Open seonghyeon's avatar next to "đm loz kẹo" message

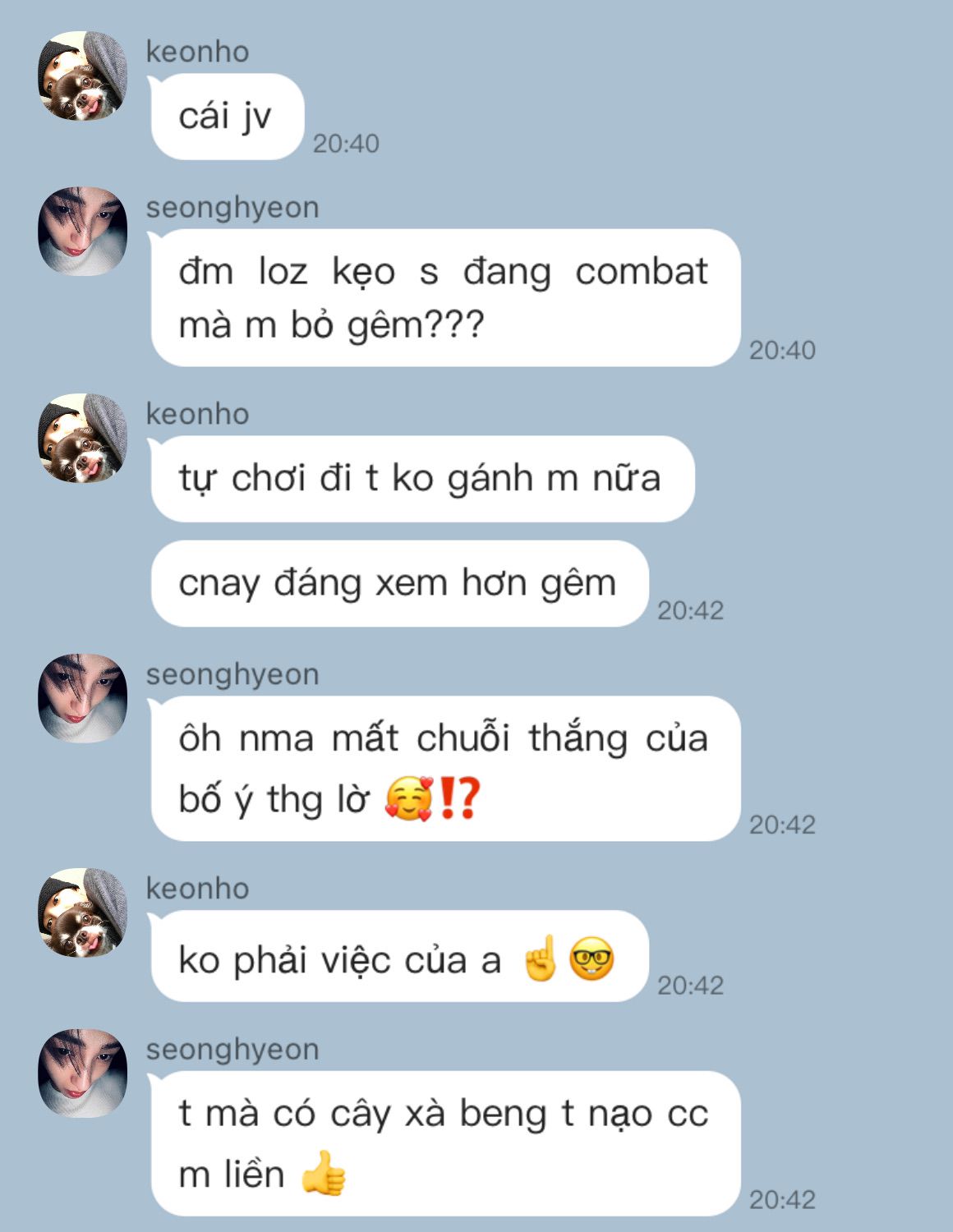[83, 231]
